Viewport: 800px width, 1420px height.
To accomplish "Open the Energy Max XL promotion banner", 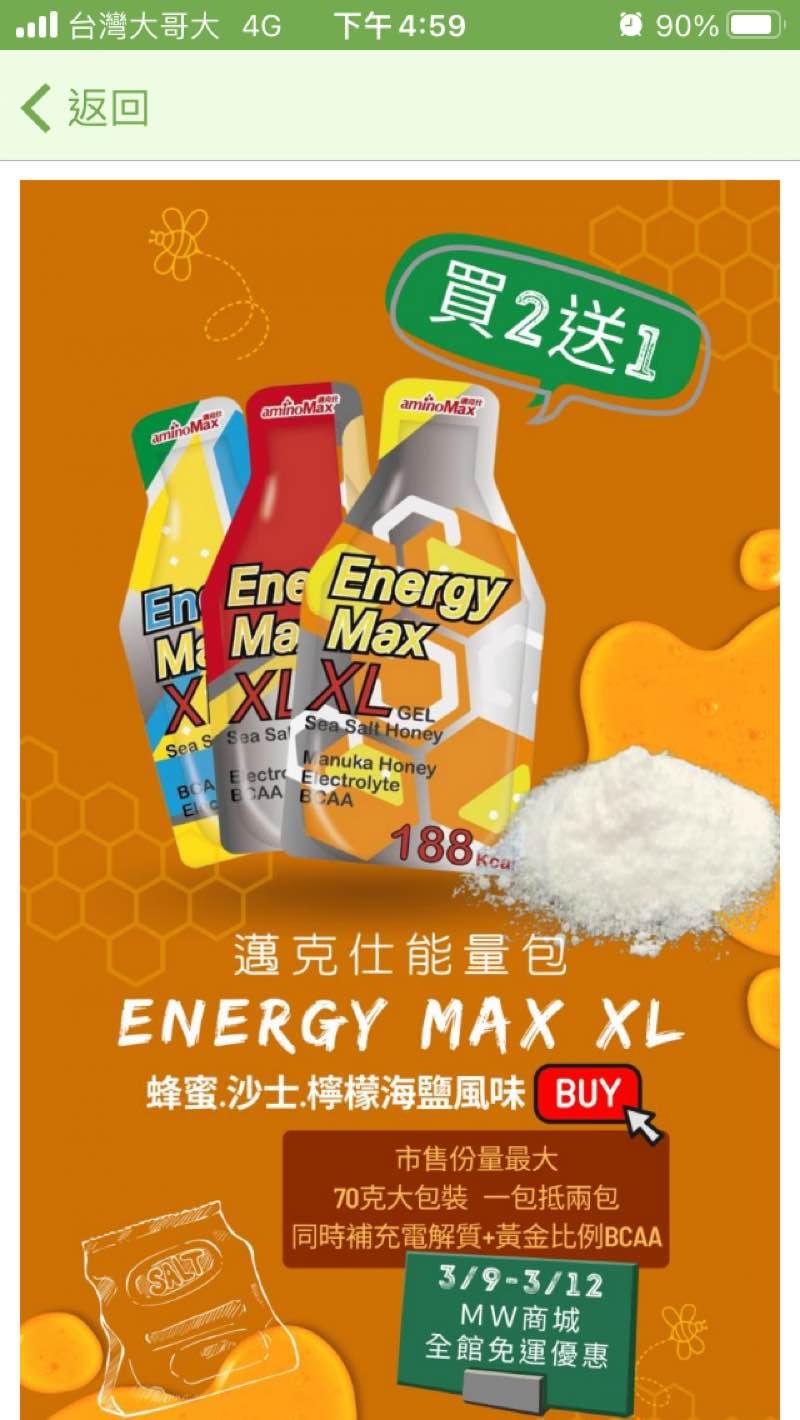I will (x=400, y=800).
